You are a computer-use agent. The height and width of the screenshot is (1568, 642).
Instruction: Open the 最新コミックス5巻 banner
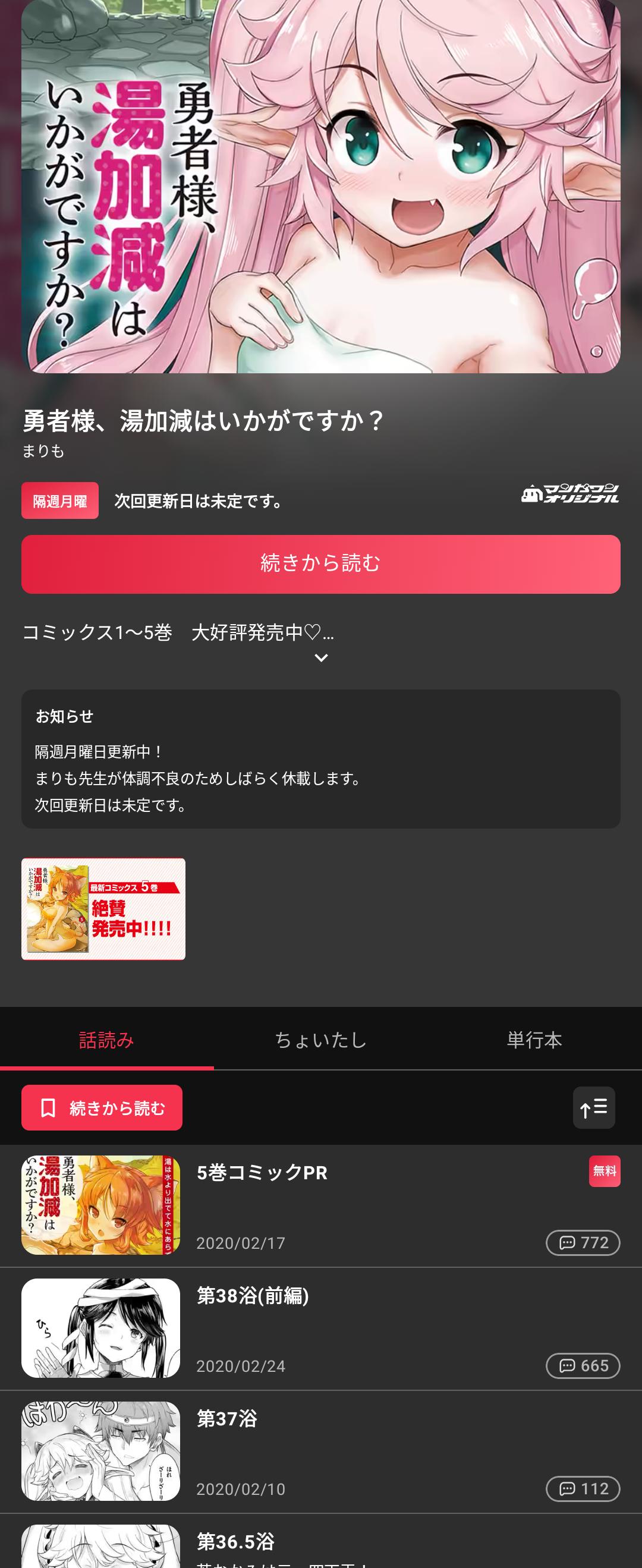click(103, 908)
